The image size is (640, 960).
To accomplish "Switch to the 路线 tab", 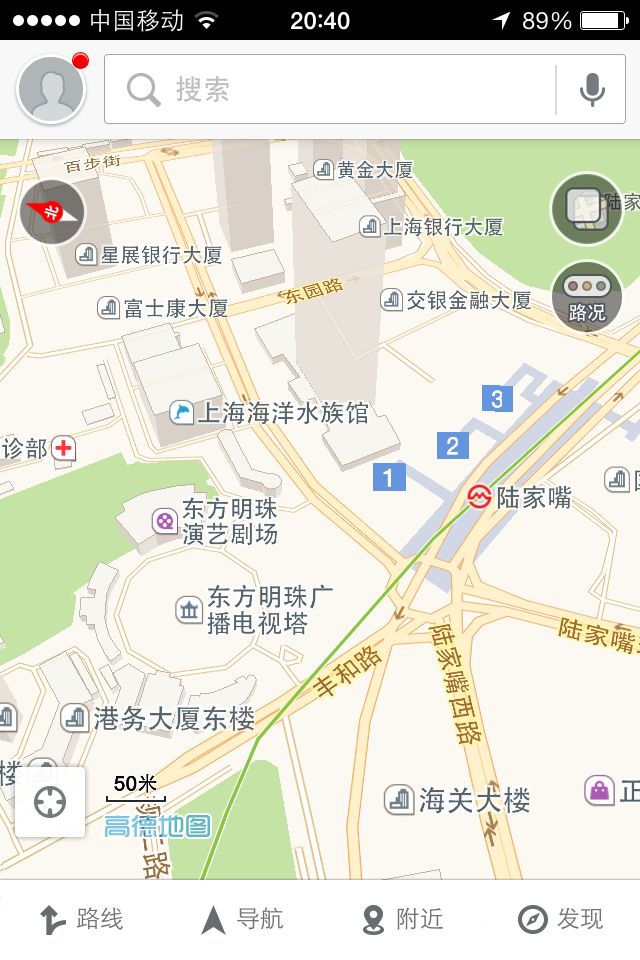I will coord(81,920).
